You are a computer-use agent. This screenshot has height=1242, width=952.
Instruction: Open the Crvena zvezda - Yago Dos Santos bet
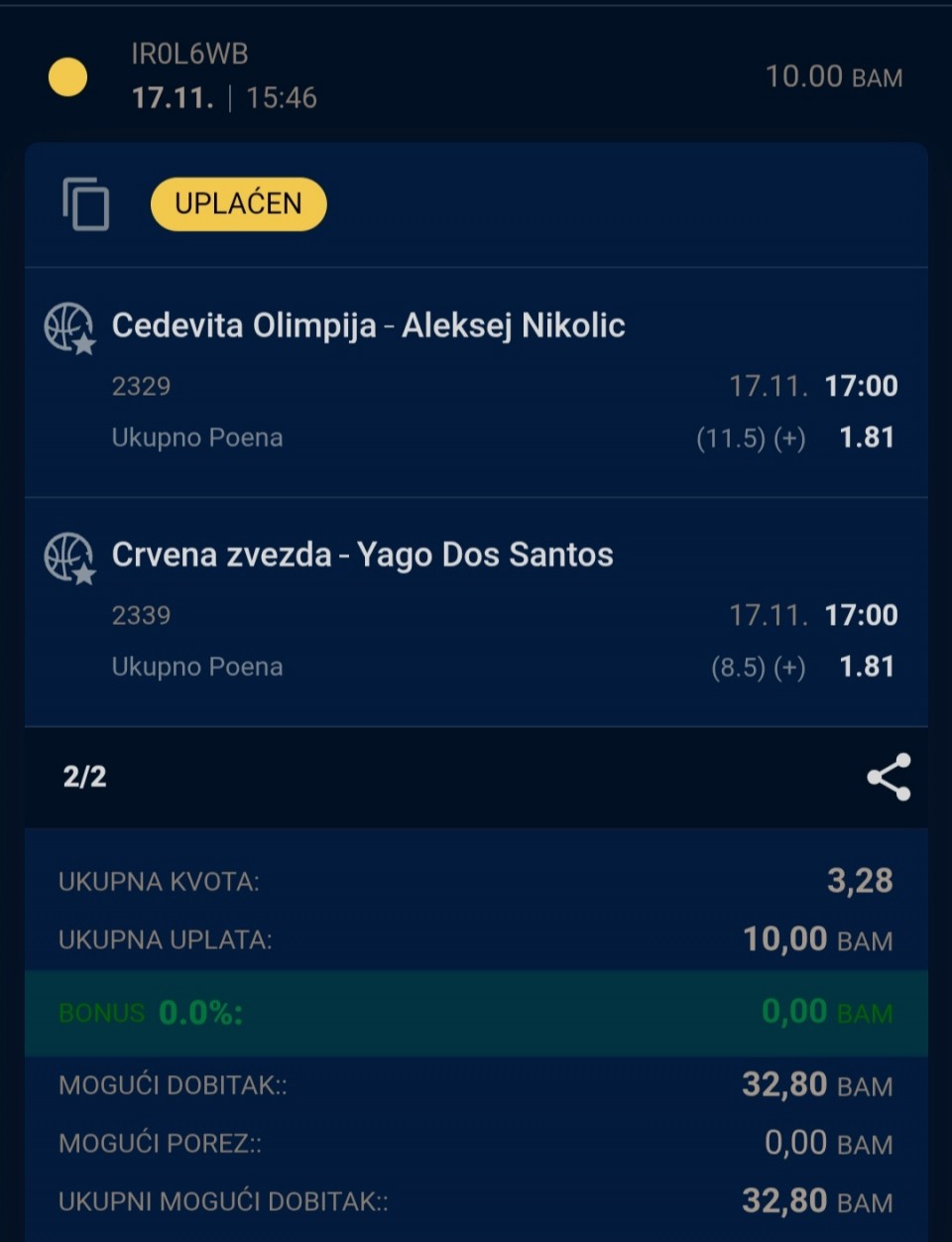(x=362, y=555)
